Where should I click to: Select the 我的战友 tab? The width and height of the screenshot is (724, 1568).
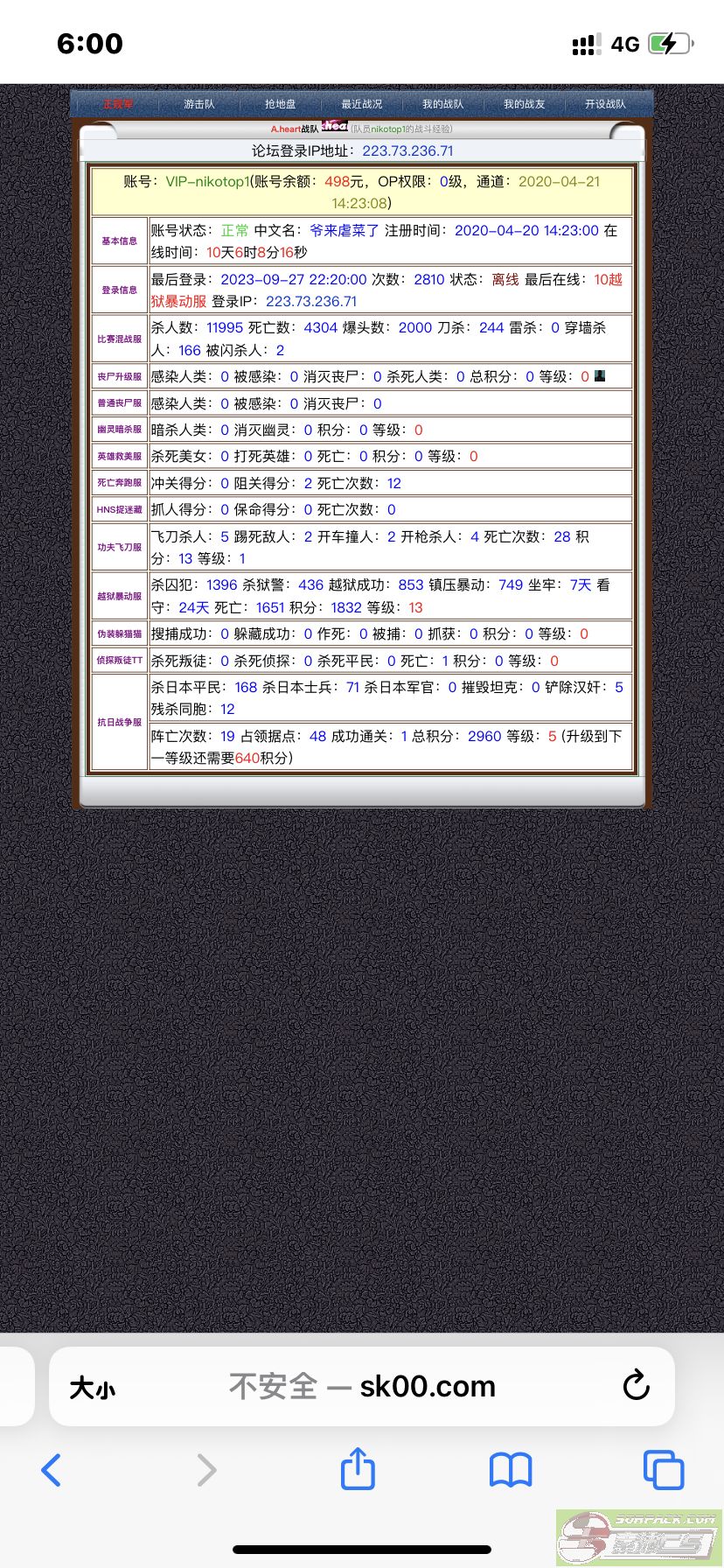(524, 104)
